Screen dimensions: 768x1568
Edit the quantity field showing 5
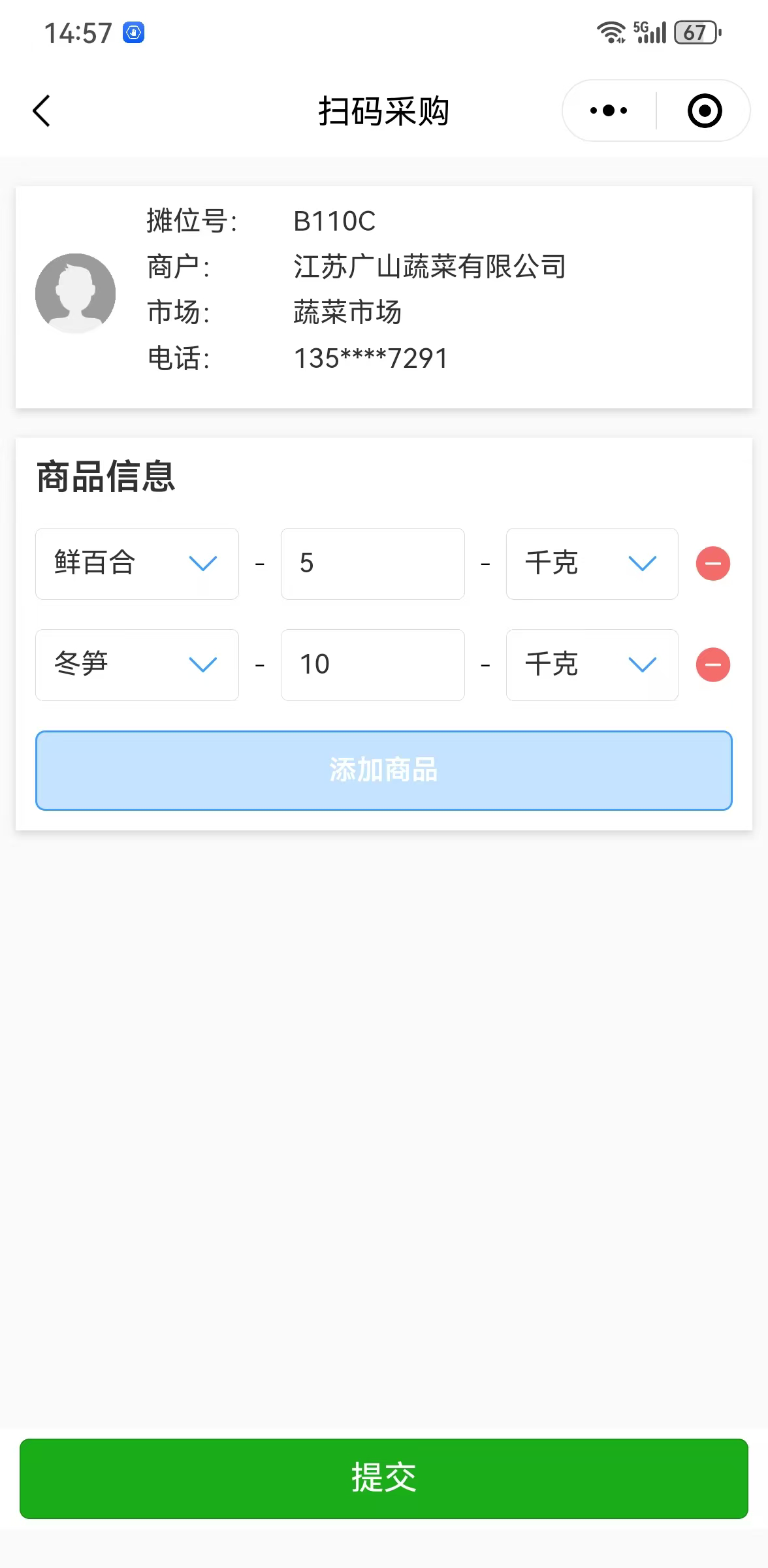tap(373, 563)
